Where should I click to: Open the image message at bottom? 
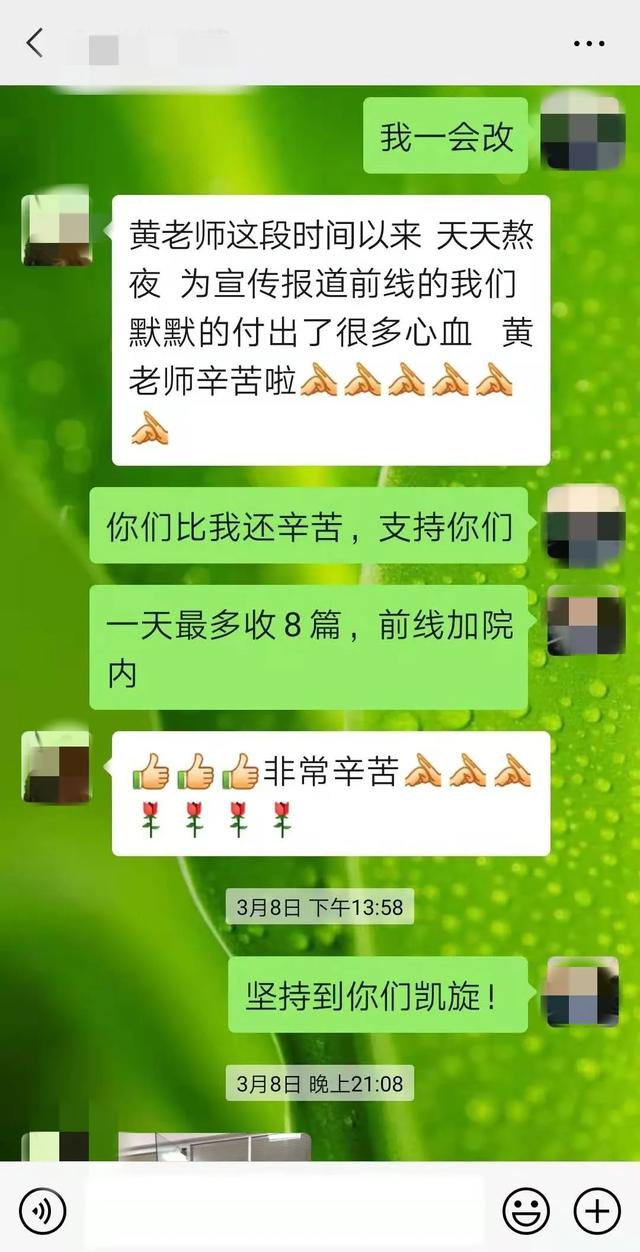pos(214,1146)
